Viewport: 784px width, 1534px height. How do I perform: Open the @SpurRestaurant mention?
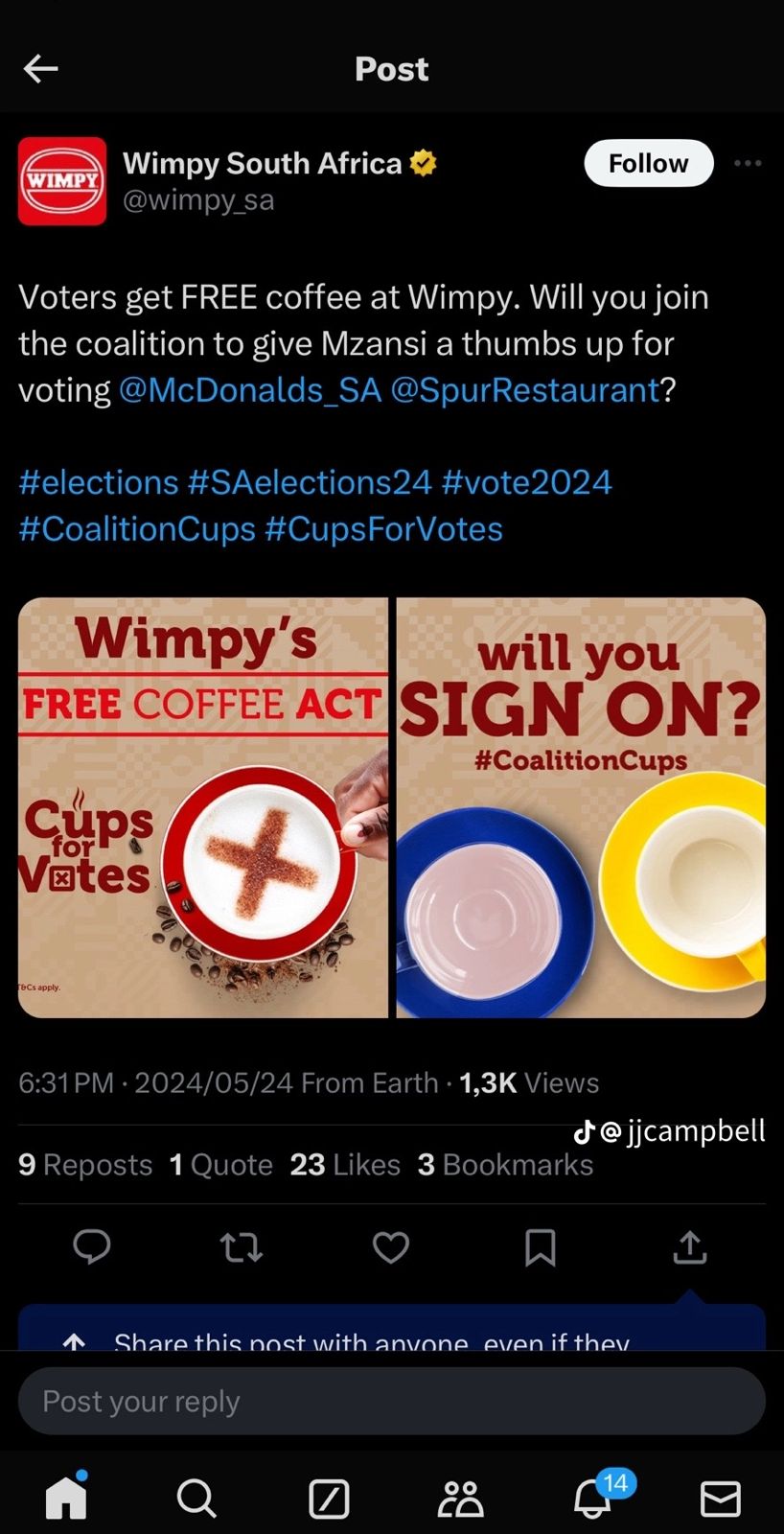click(524, 390)
